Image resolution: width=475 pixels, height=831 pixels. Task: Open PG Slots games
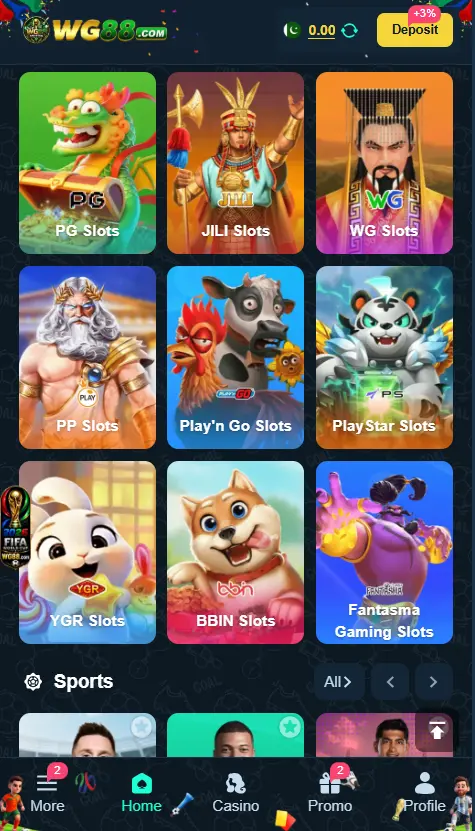click(87, 163)
